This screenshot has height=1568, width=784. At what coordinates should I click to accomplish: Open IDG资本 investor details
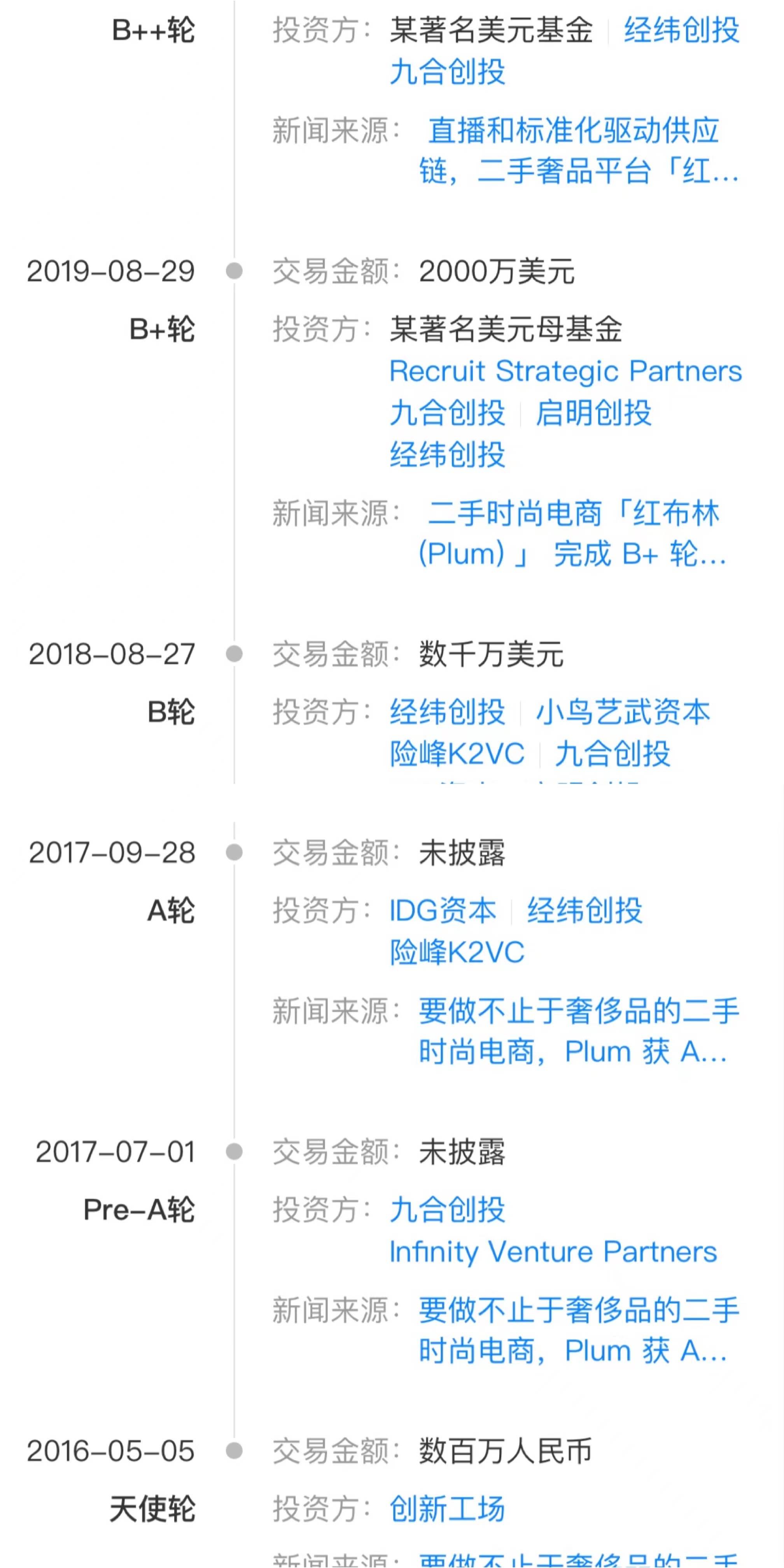point(443,911)
